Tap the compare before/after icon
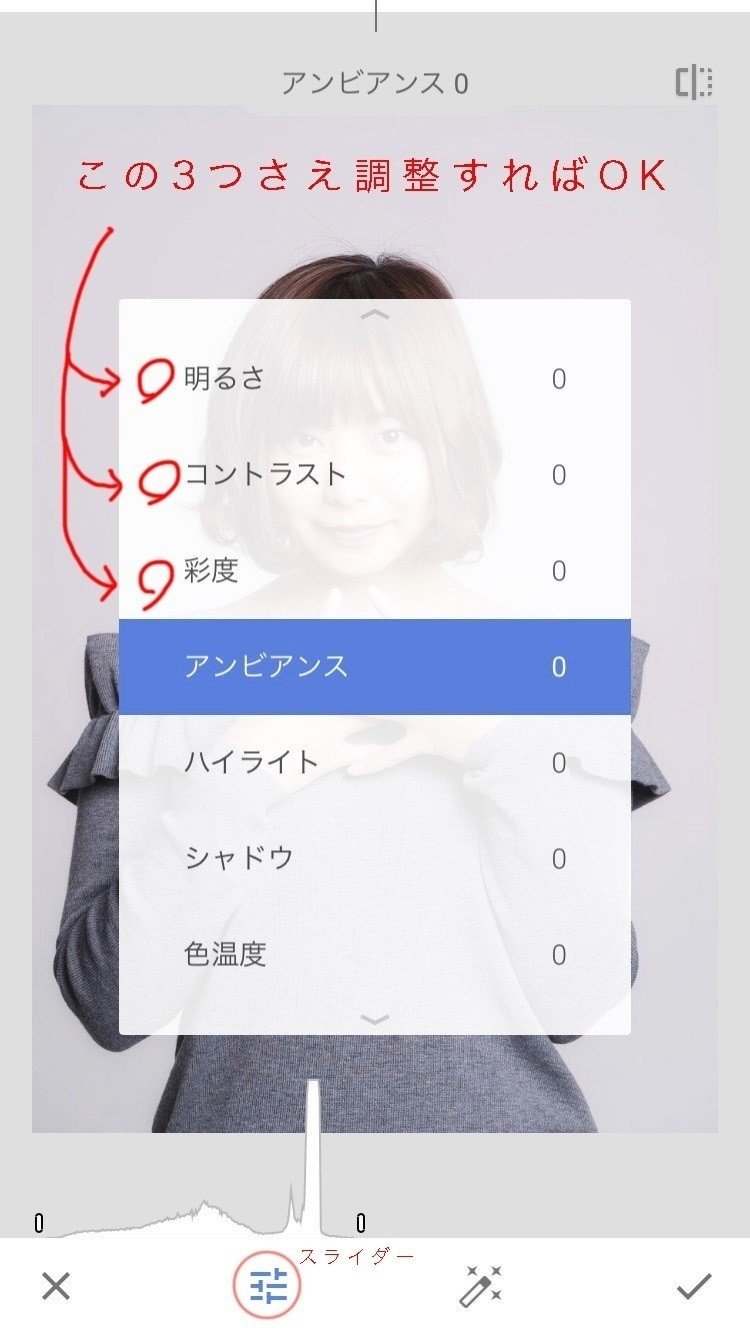 [x=694, y=83]
